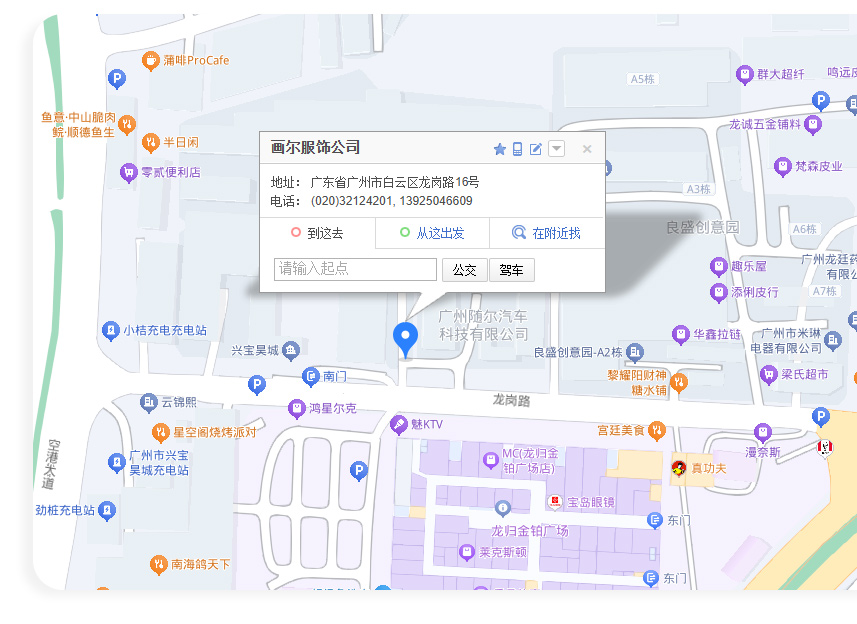857x624 pixels.
Task: Switch to the 在附近找 tab
Action: click(x=547, y=233)
